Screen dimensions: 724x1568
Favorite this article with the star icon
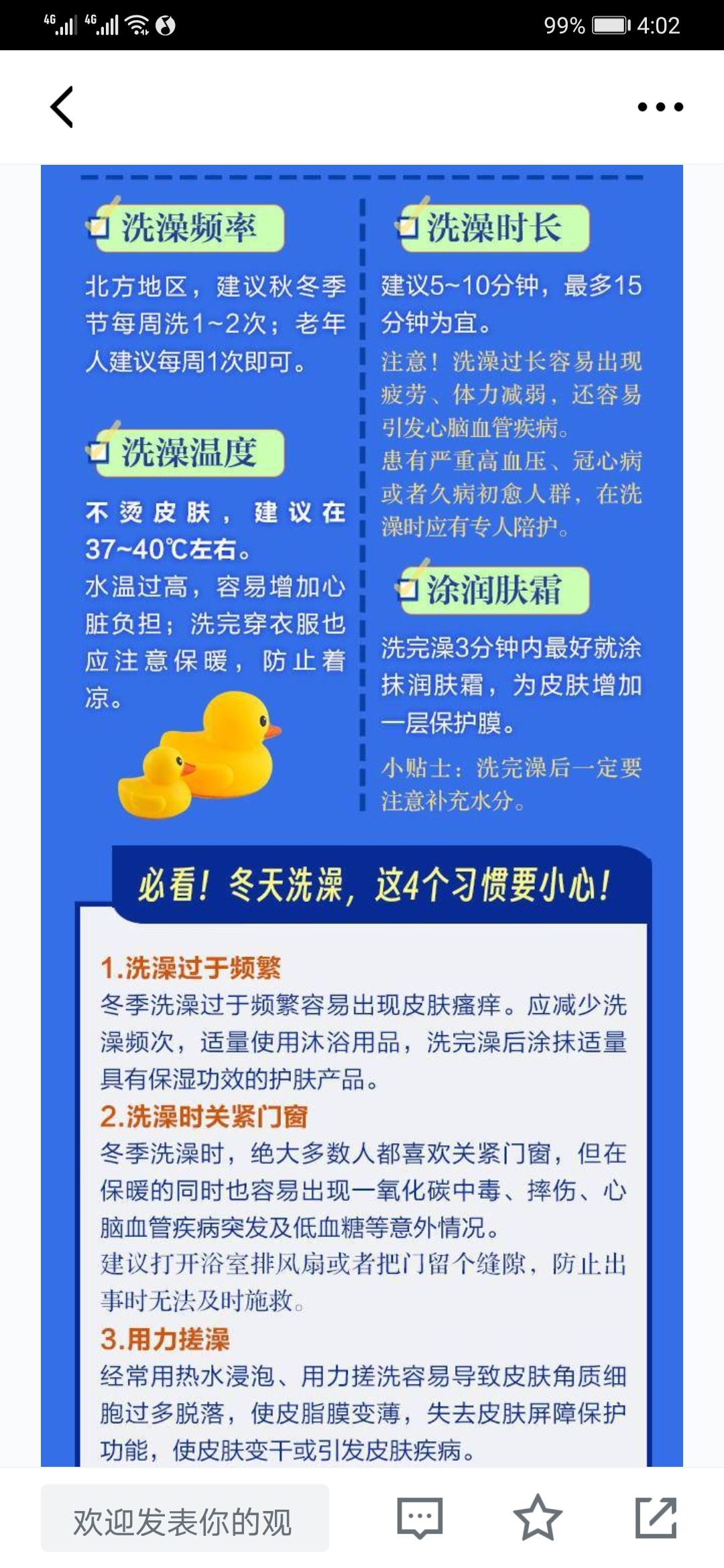tap(538, 1518)
